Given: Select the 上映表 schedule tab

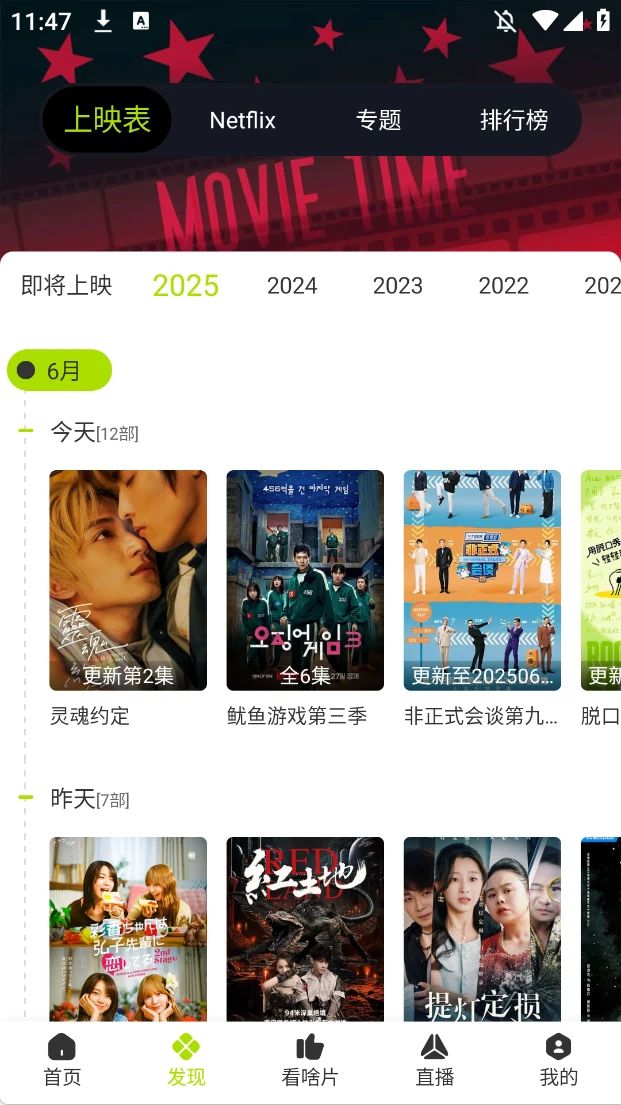Looking at the screenshot, I should [107, 120].
